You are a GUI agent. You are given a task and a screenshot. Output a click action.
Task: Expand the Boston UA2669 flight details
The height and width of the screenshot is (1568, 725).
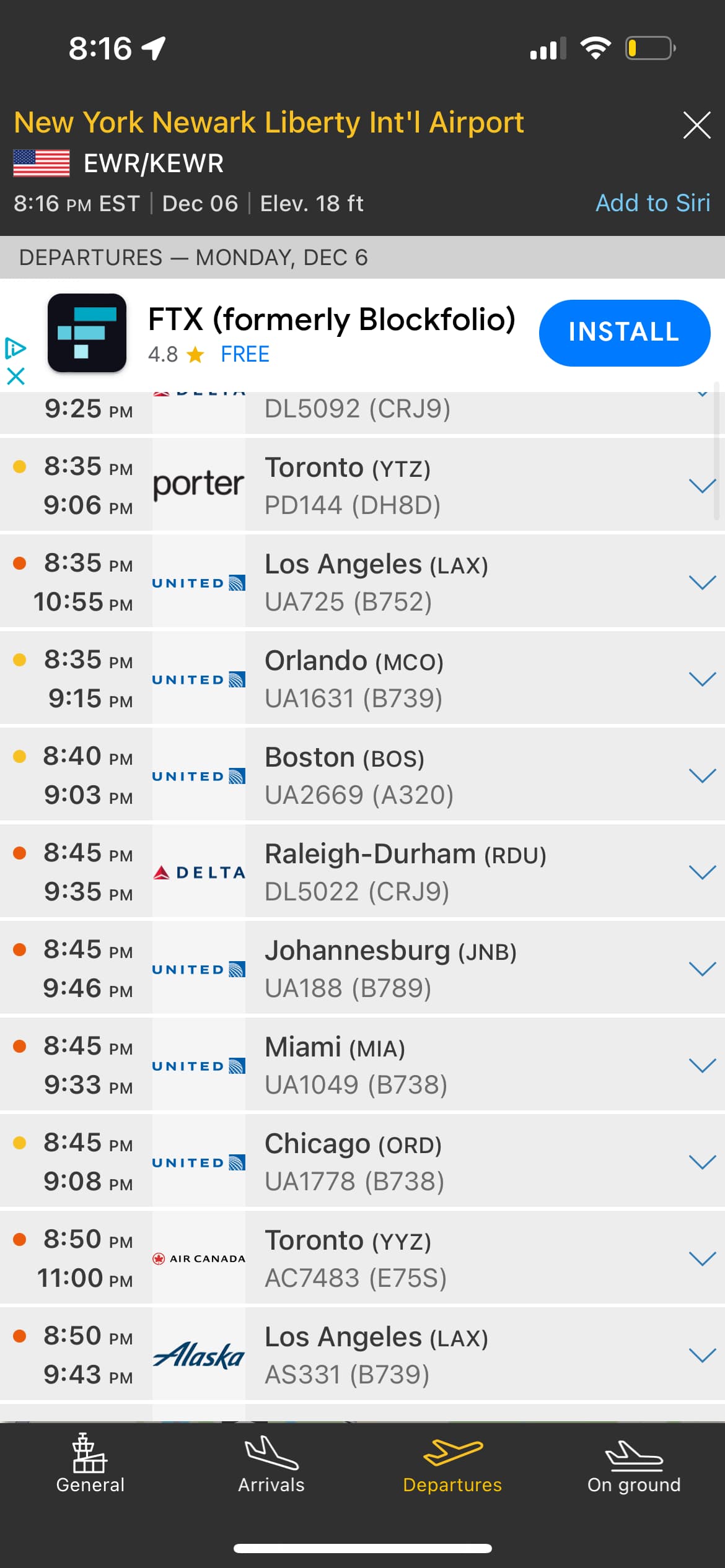click(x=702, y=775)
